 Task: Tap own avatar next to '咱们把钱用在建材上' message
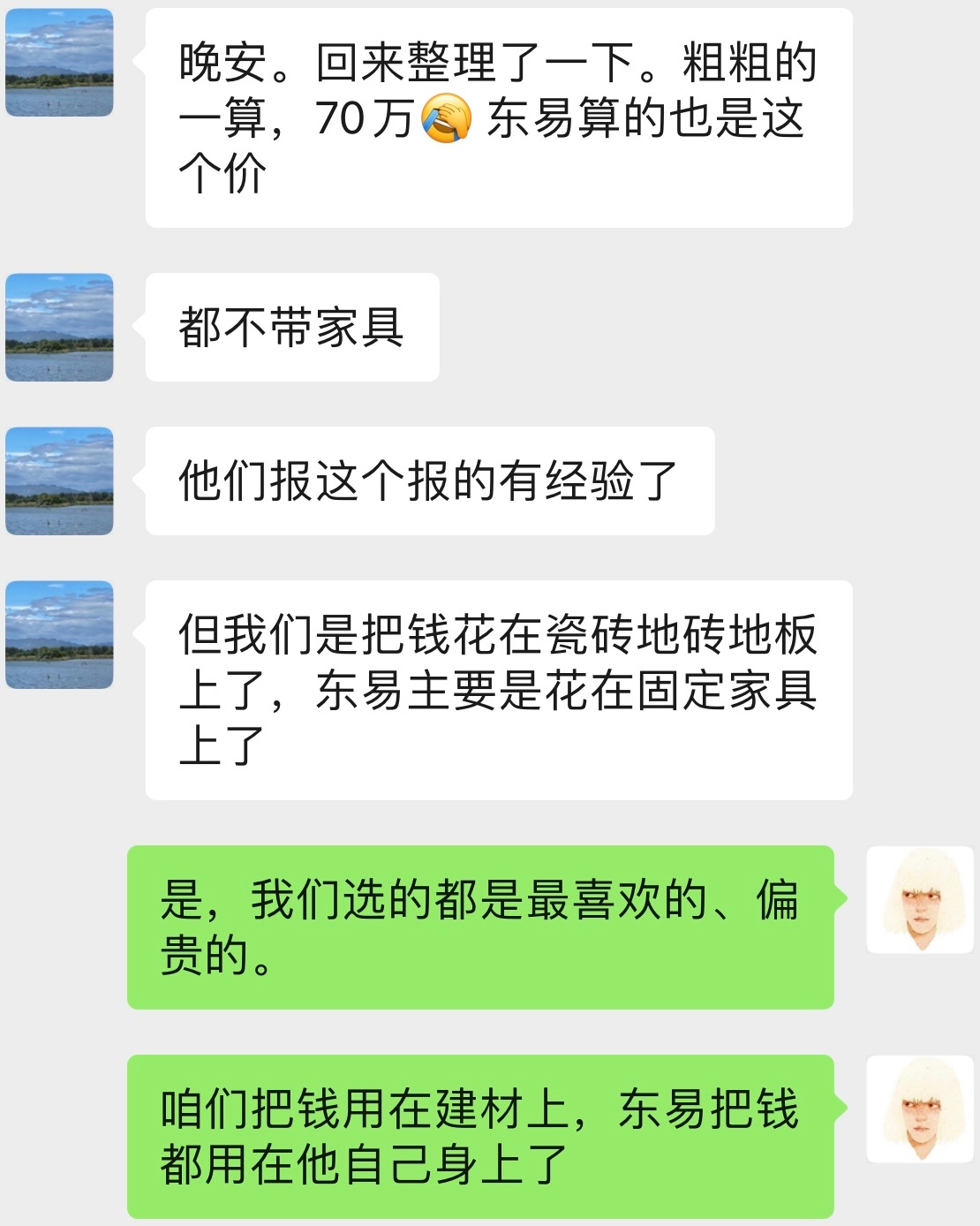pos(920,1109)
